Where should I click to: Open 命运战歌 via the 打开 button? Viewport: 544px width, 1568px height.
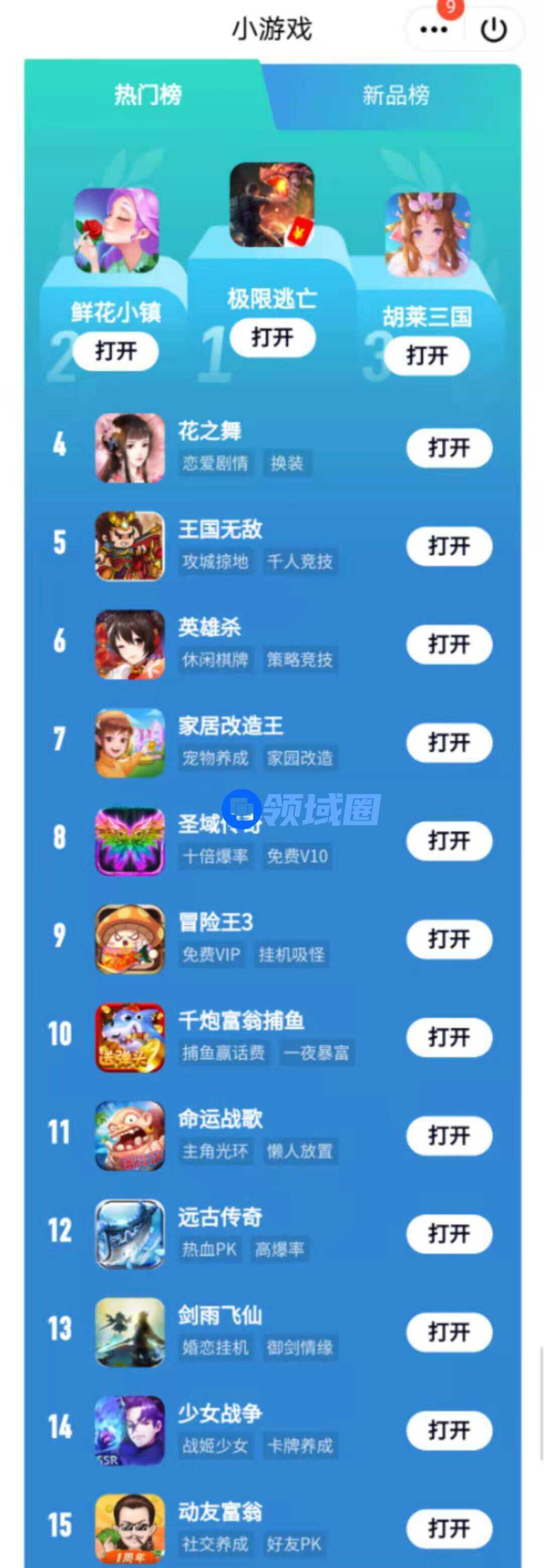click(448, 1136)
